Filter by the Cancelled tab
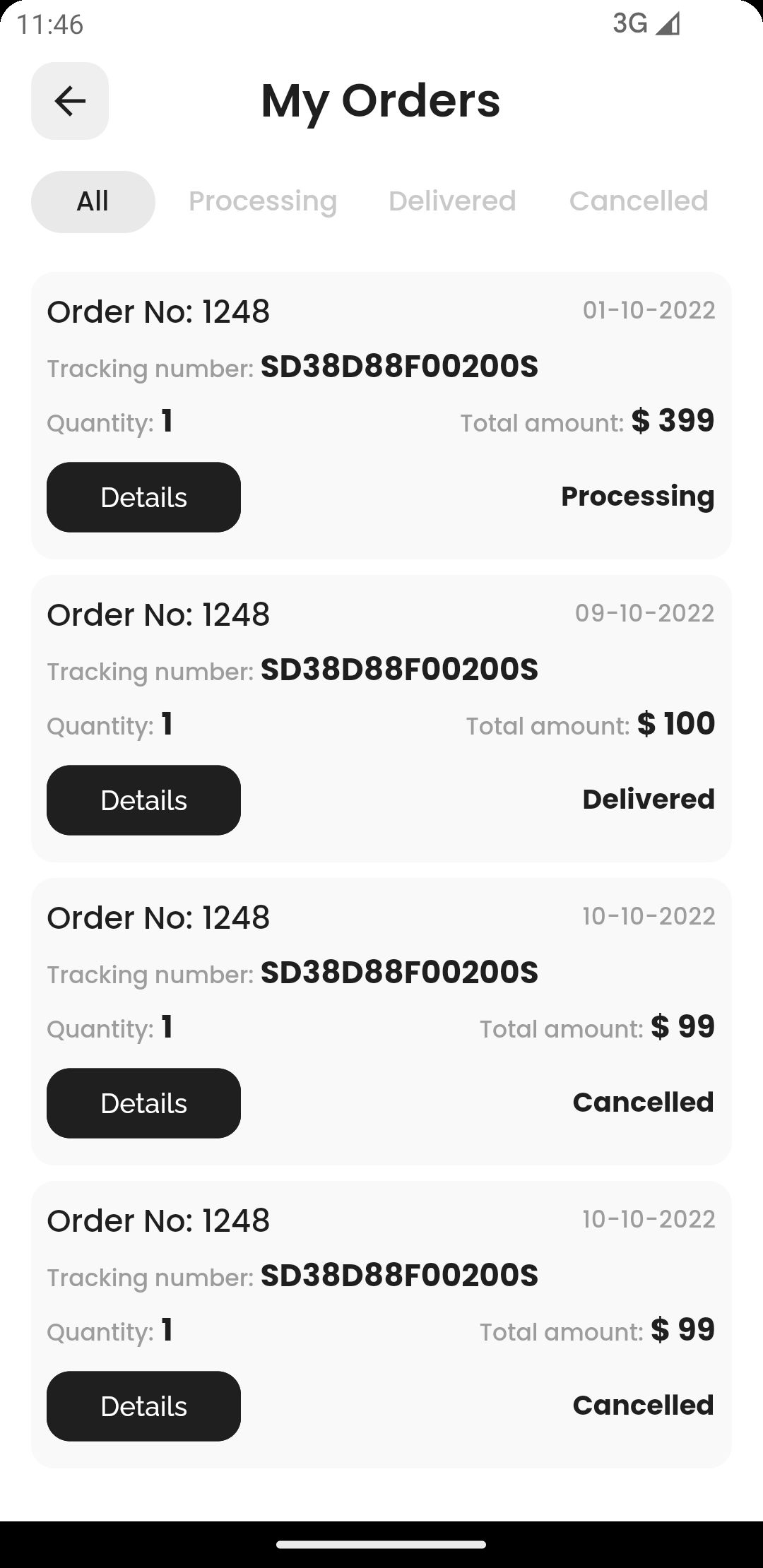 pyautogui.click(x=638, y=201)
